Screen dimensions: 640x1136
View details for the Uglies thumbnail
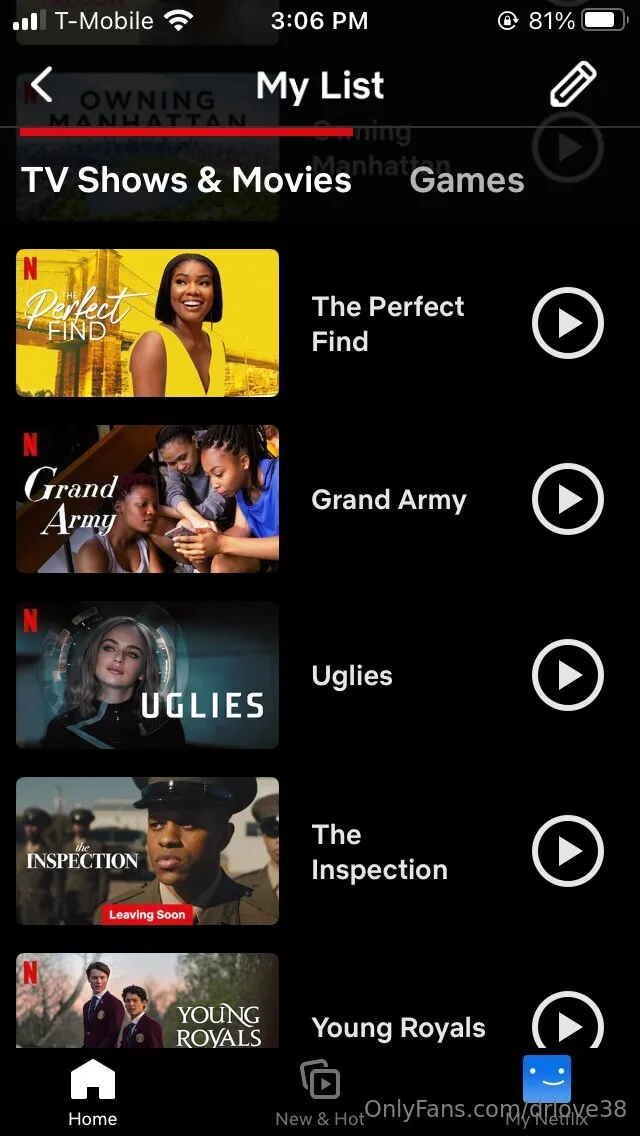tap(147, 675)
